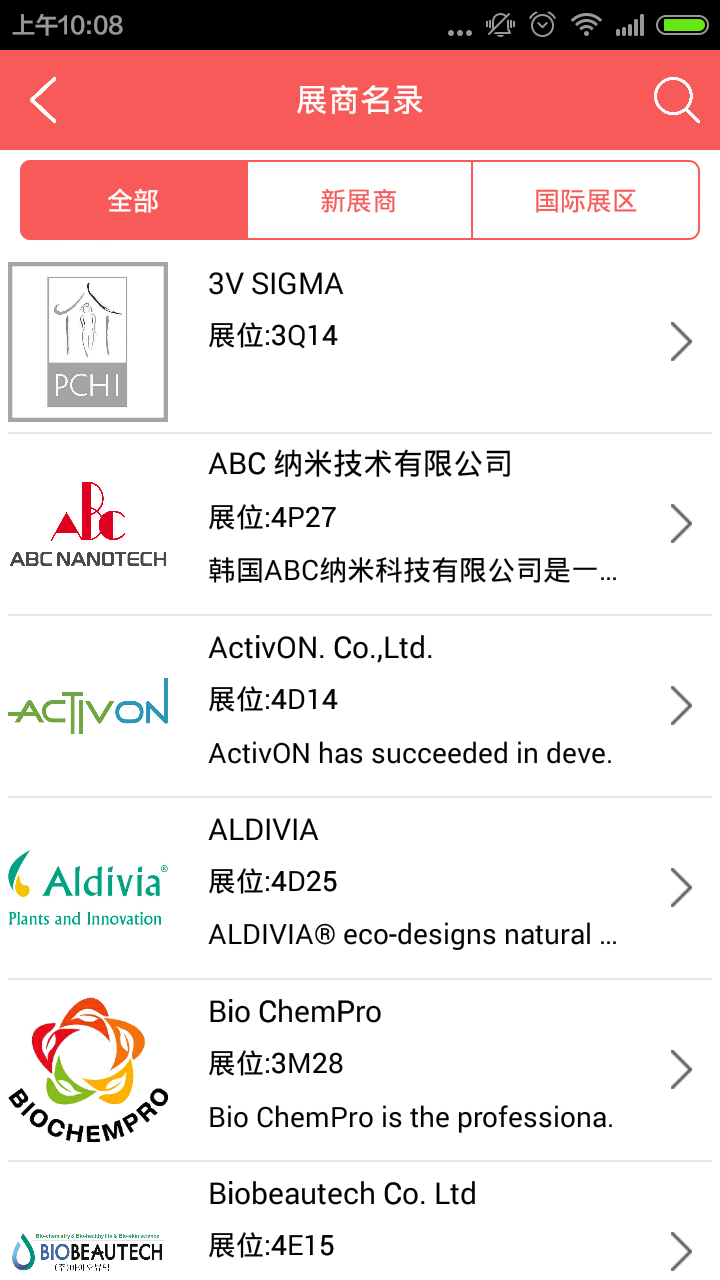Open the search magnifier icon
Viewport: 720px width, 1280px height.
coord(676,100)
